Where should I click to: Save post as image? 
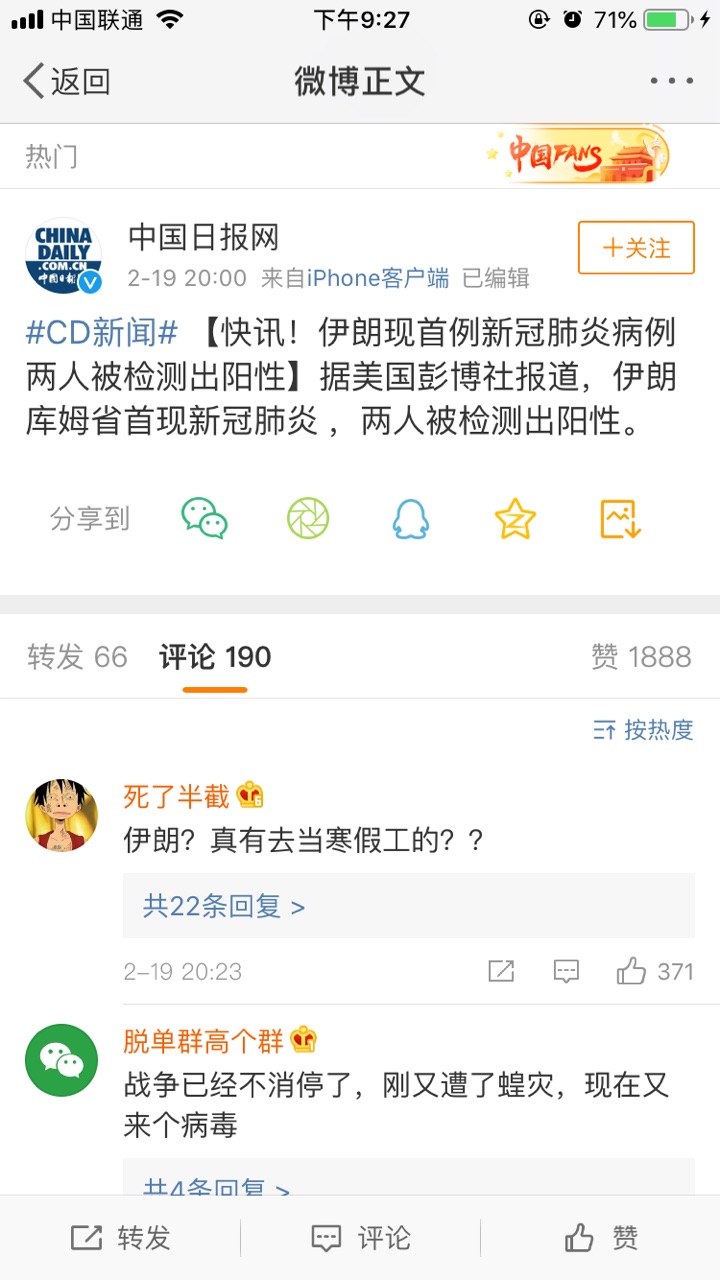click(620, 519)
